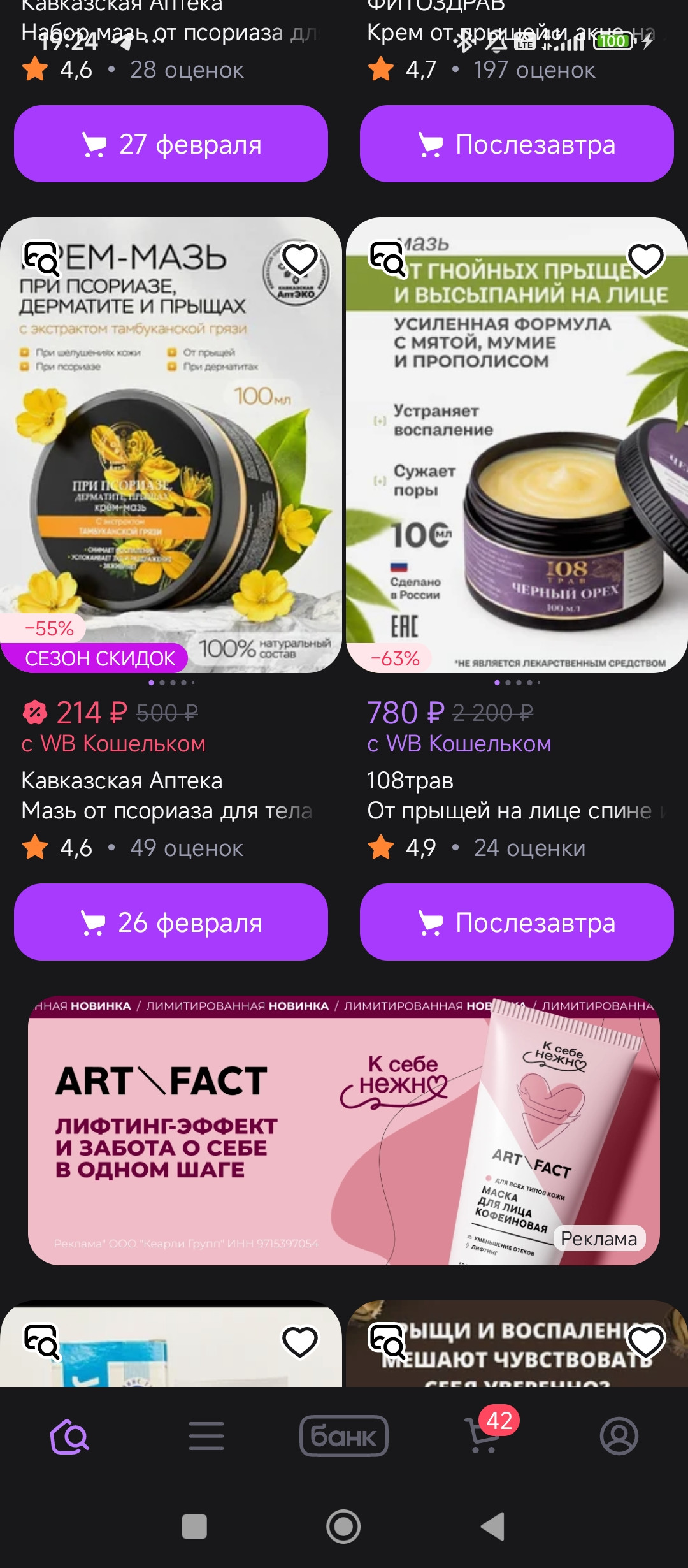The width and height of the screenshot is (688, 1568).
Task: Add the 108трав ointment to cart
Action: pyautogui.click(x=517, y=922)
